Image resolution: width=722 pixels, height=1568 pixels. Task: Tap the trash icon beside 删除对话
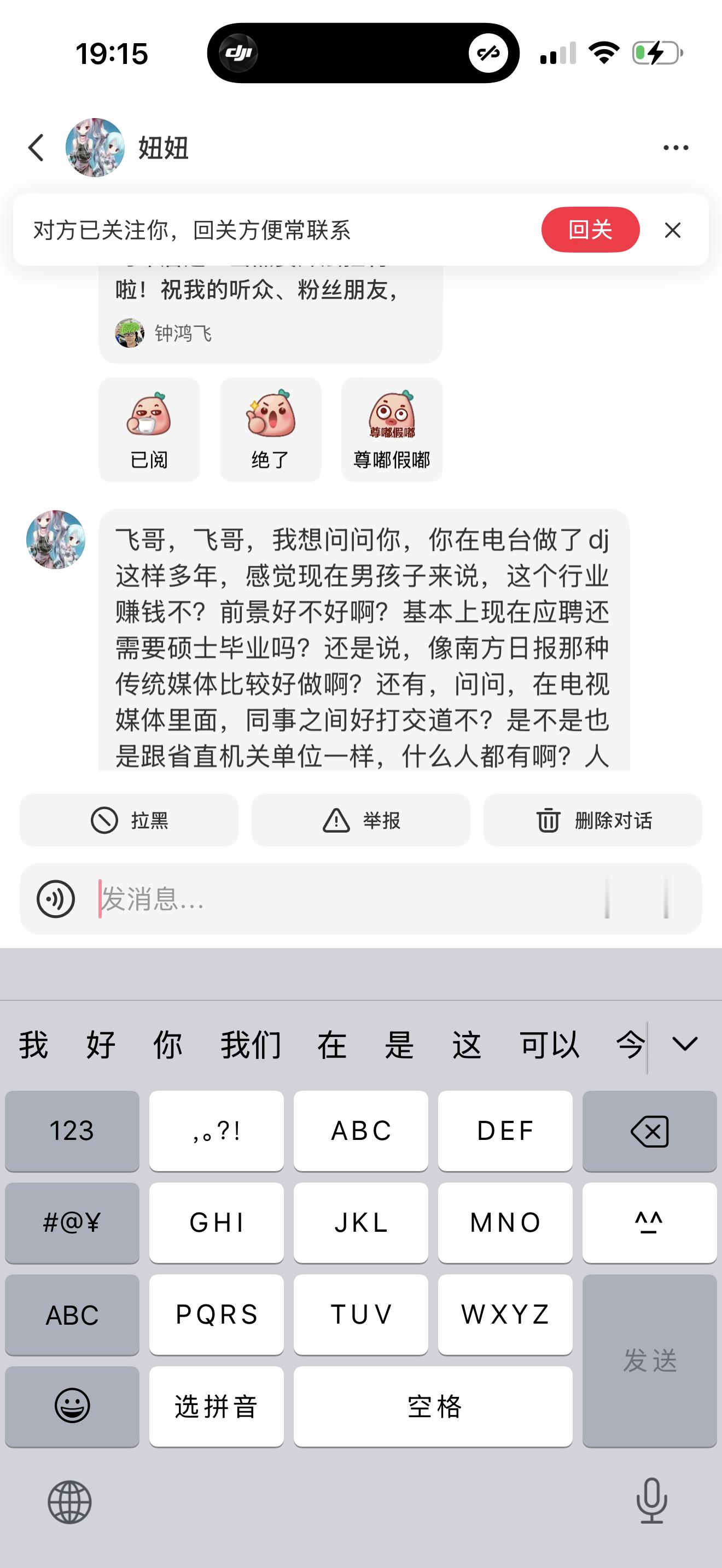548,820
